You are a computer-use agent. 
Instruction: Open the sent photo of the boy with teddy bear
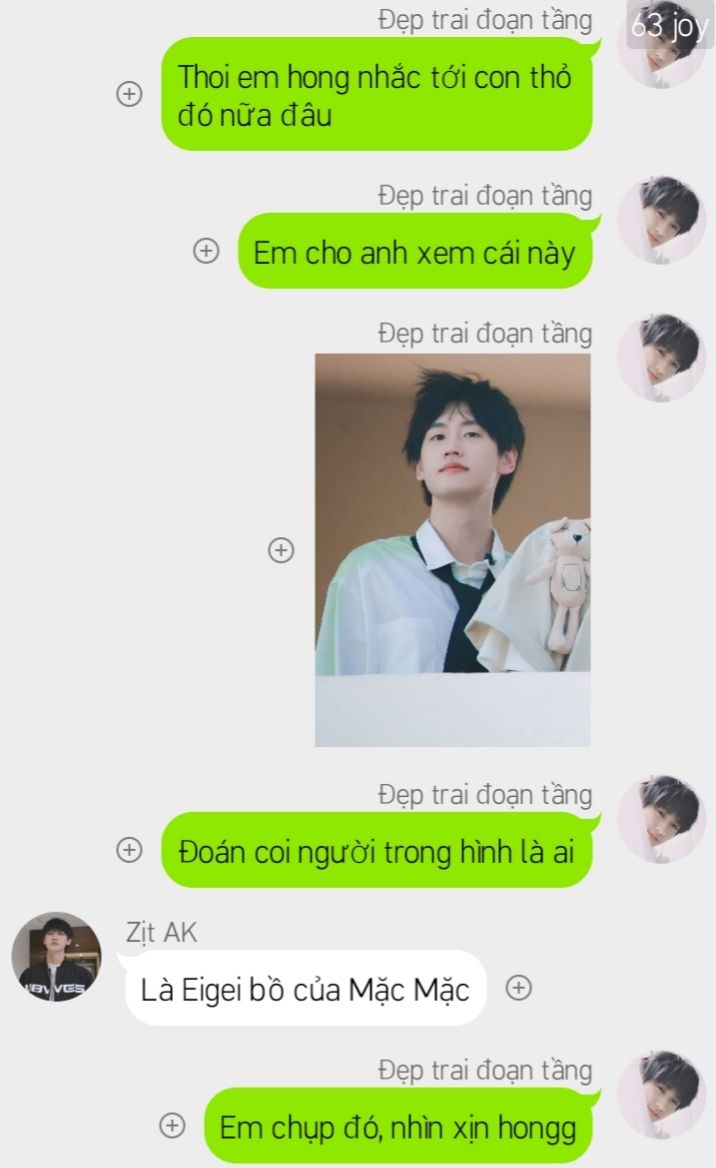tap(453, 550)
